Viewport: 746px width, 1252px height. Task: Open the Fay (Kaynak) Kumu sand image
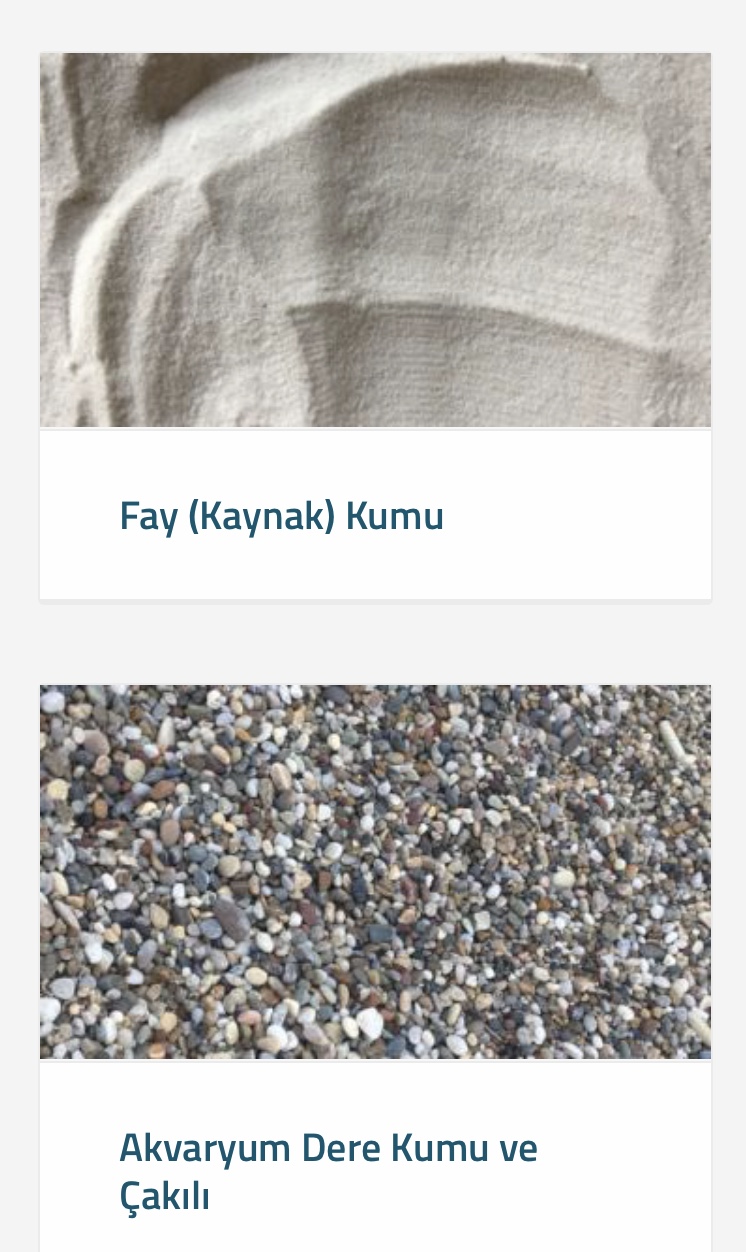coord(375,240)
